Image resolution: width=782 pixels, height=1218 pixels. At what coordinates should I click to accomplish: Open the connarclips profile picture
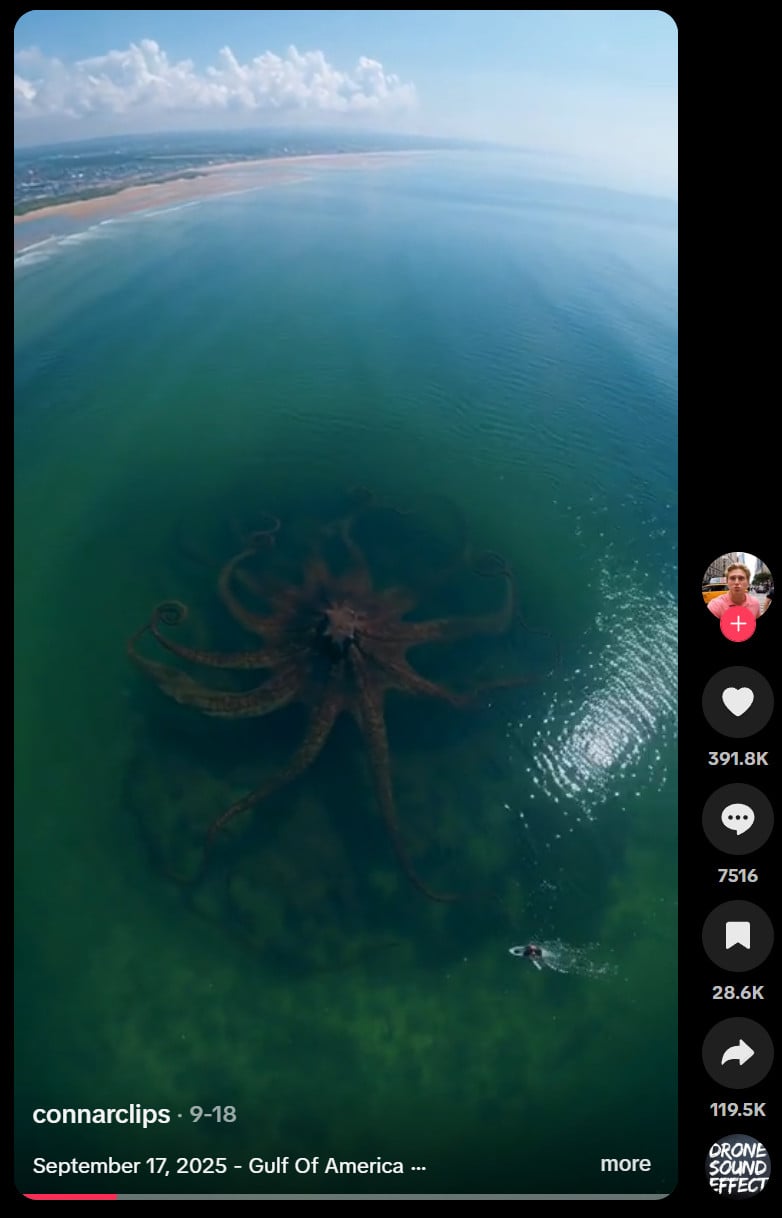tap(737, 583)
